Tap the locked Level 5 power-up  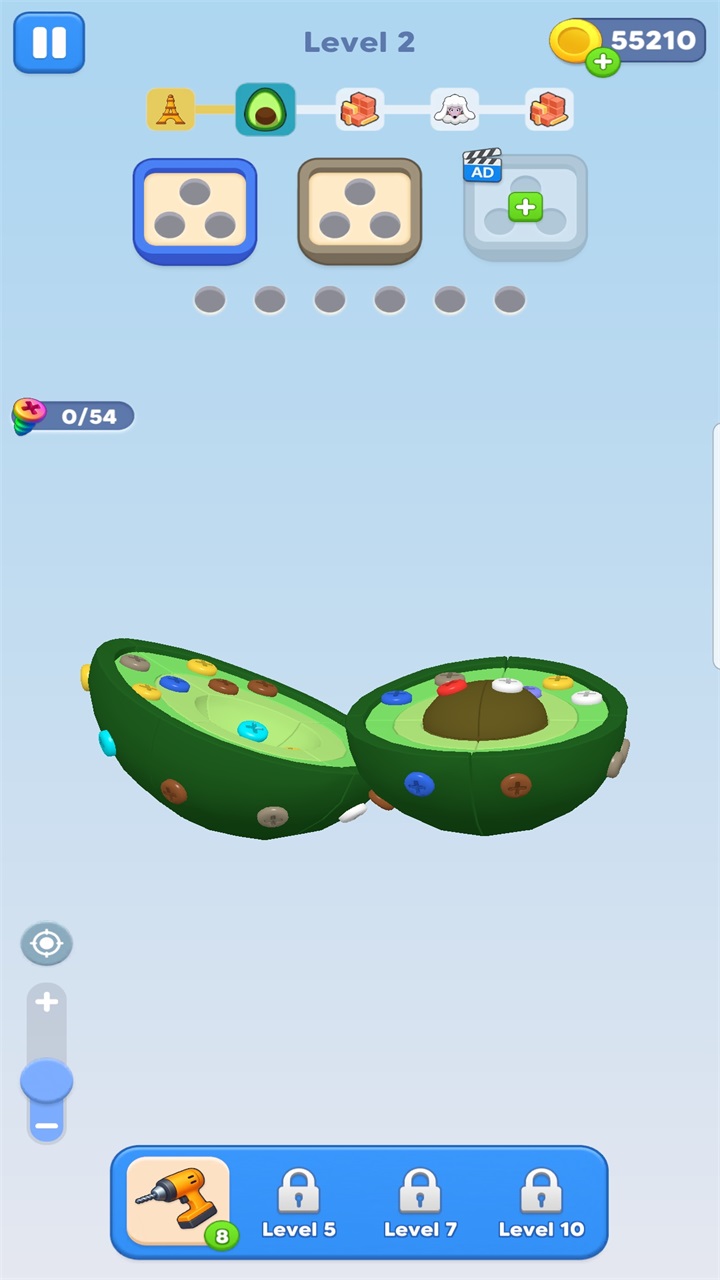pyautogui.click(x=299, y=1203)
